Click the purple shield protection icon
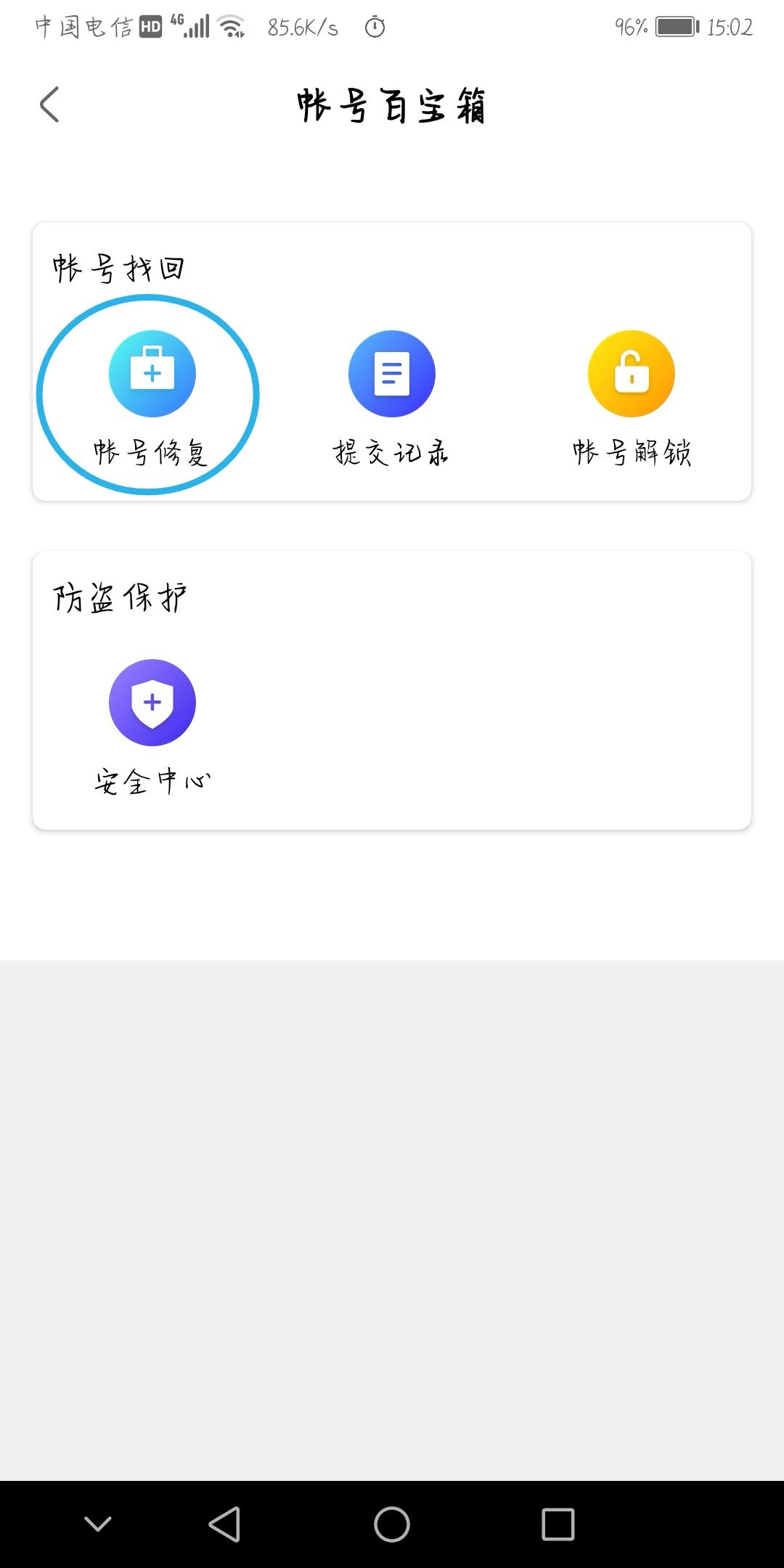784x1568 pixels. 152,702
